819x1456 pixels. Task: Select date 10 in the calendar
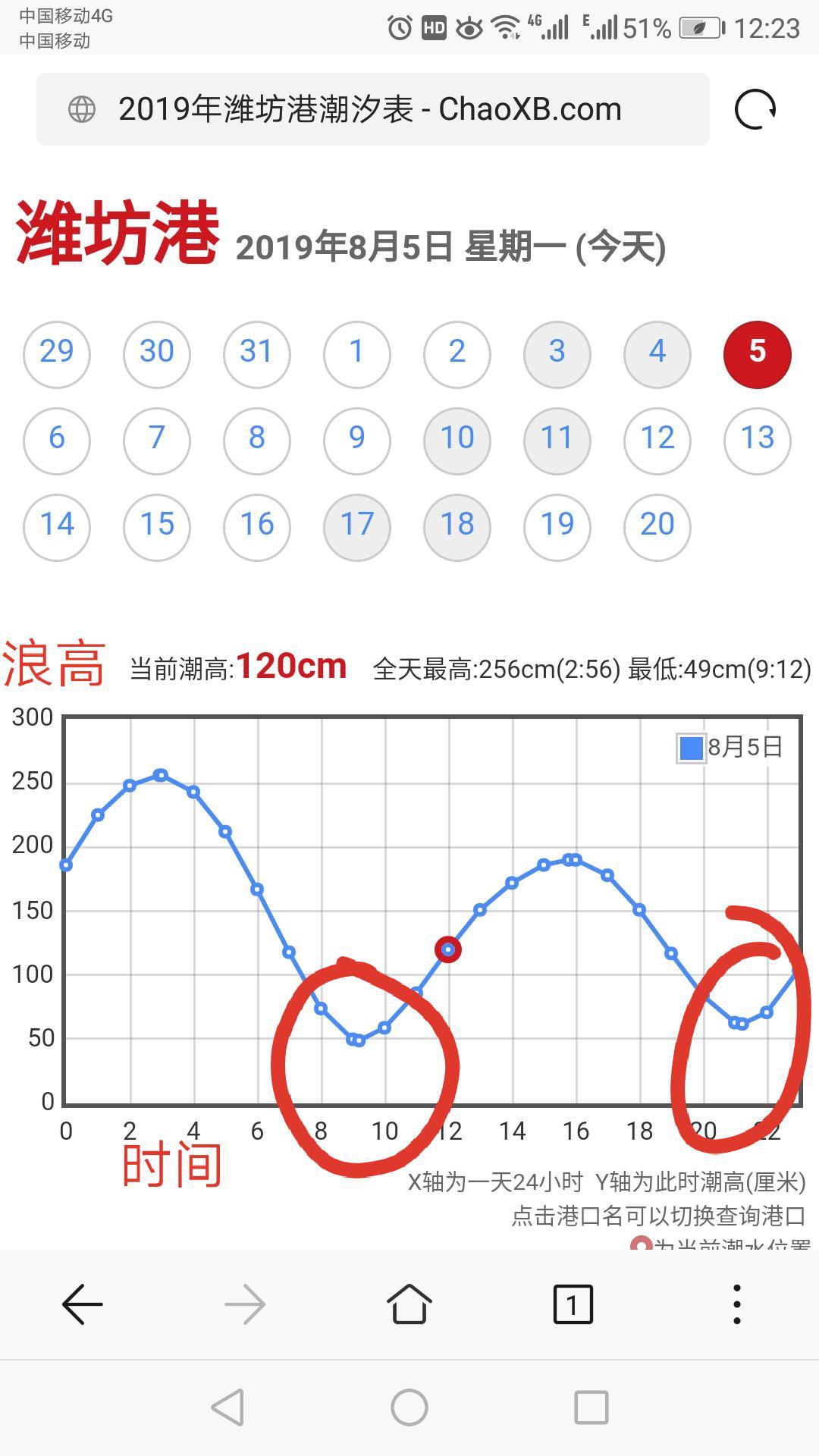point(457,440)
